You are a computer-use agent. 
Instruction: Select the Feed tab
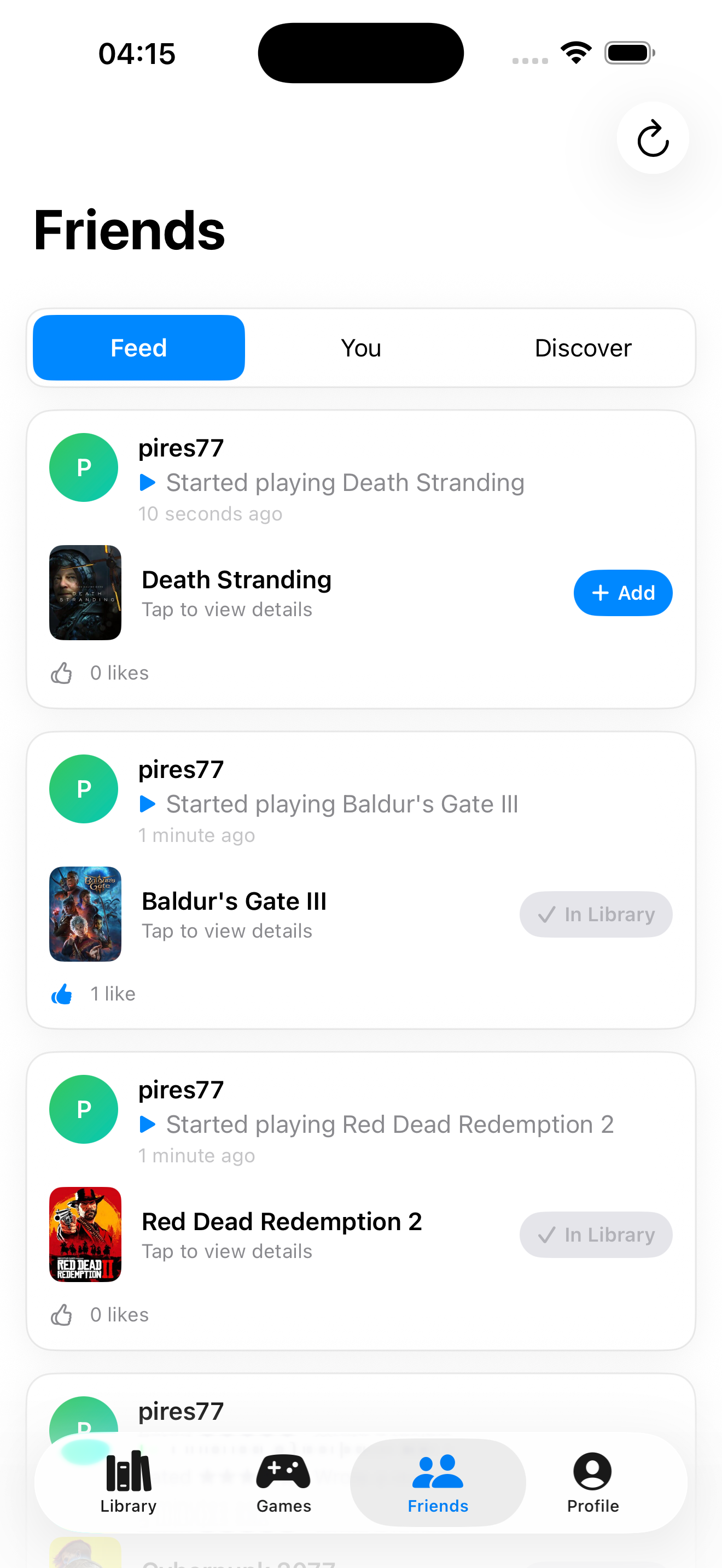tap(138, 348)
